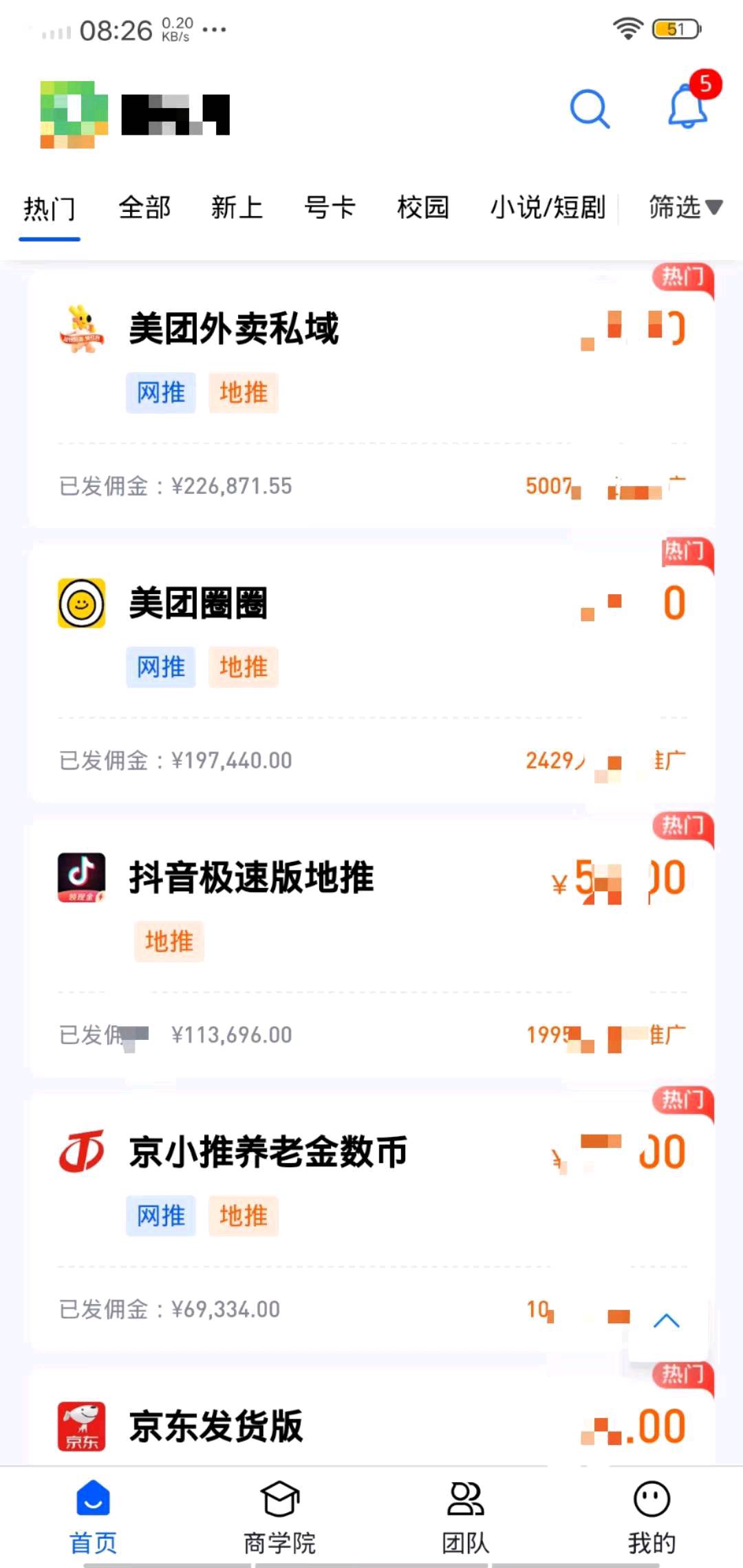743x1568 pixels.
Task: Tap the back-to-top arrow button
Action: [667, 1321]
